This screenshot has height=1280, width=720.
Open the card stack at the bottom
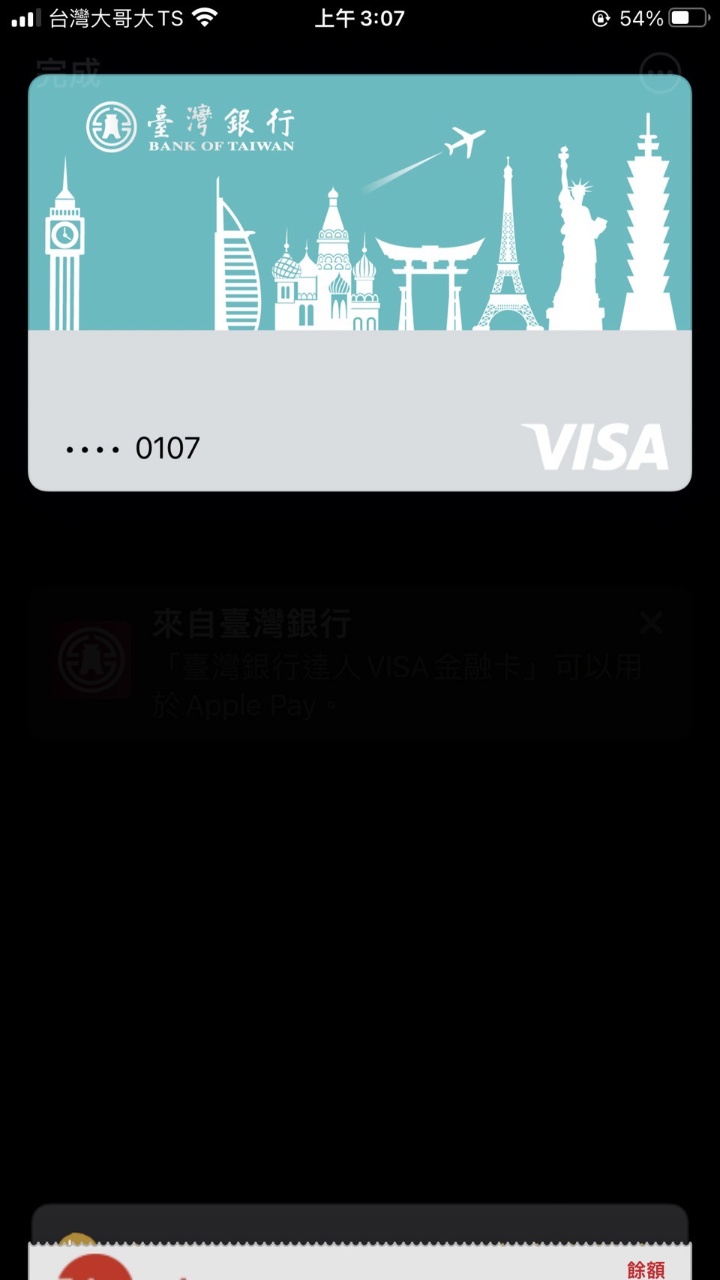tap(360, 1242)
